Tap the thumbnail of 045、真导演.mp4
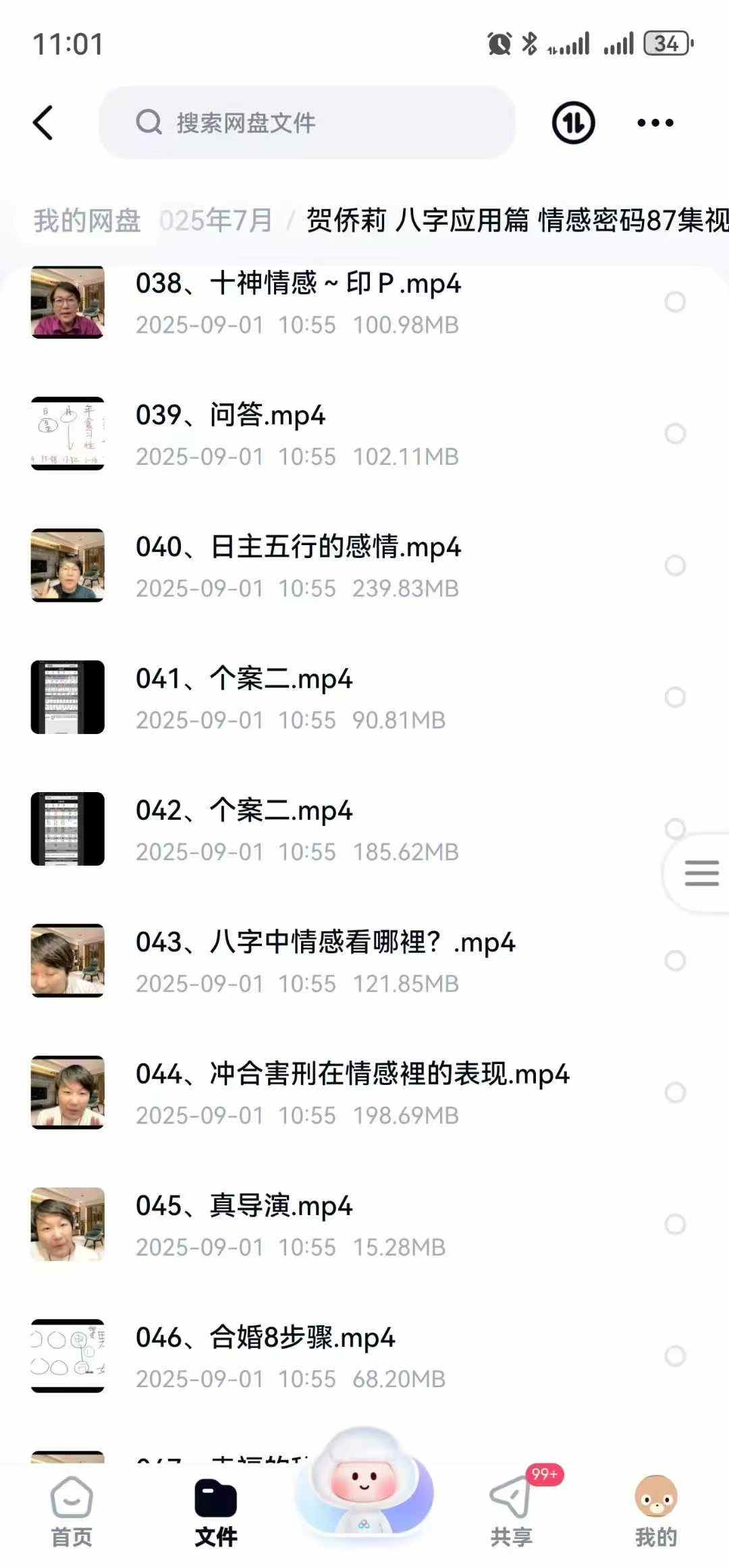Image resolution: width=729 pixels, height=1568 pixels. coord(67,1224)
